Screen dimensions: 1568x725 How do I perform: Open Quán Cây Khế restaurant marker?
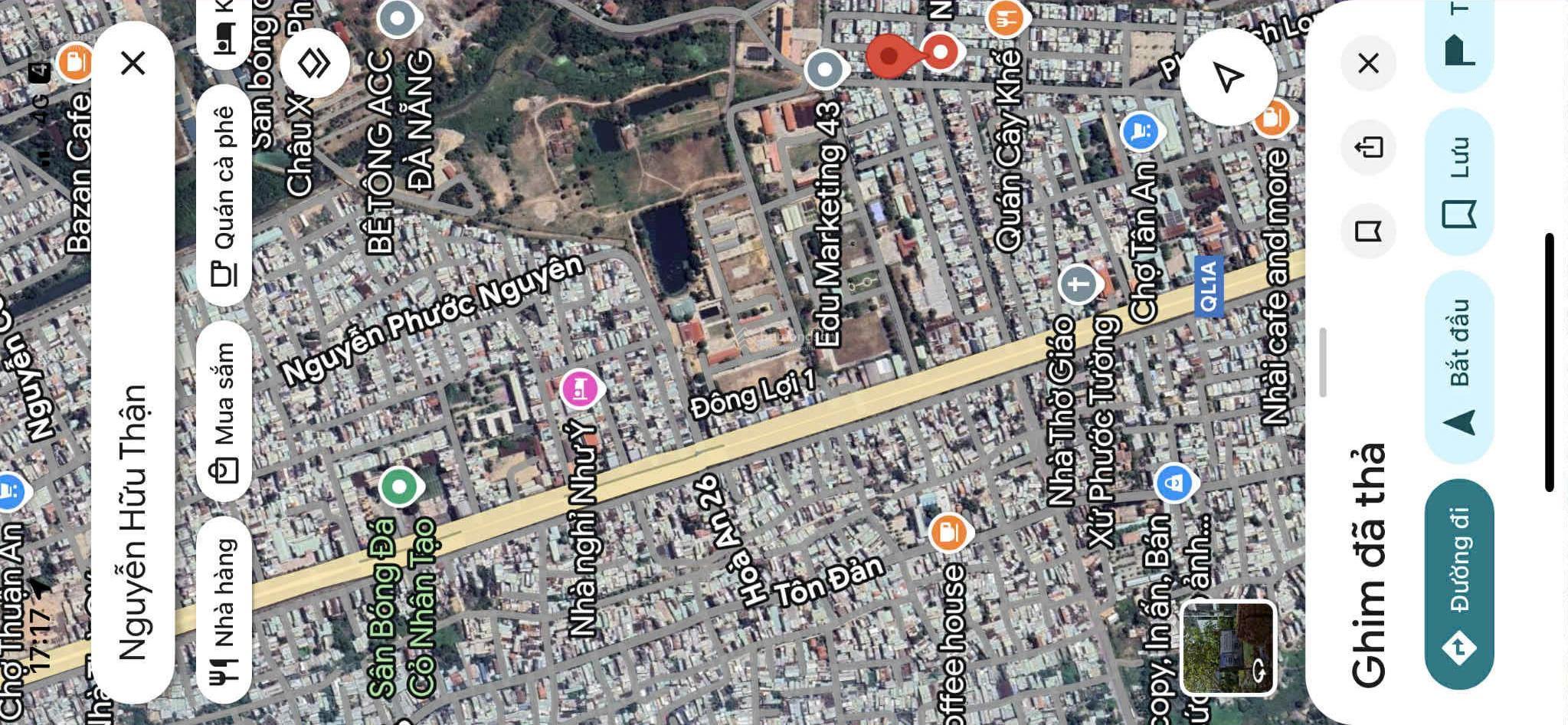pyautogui.click(x=1006, y=18)
